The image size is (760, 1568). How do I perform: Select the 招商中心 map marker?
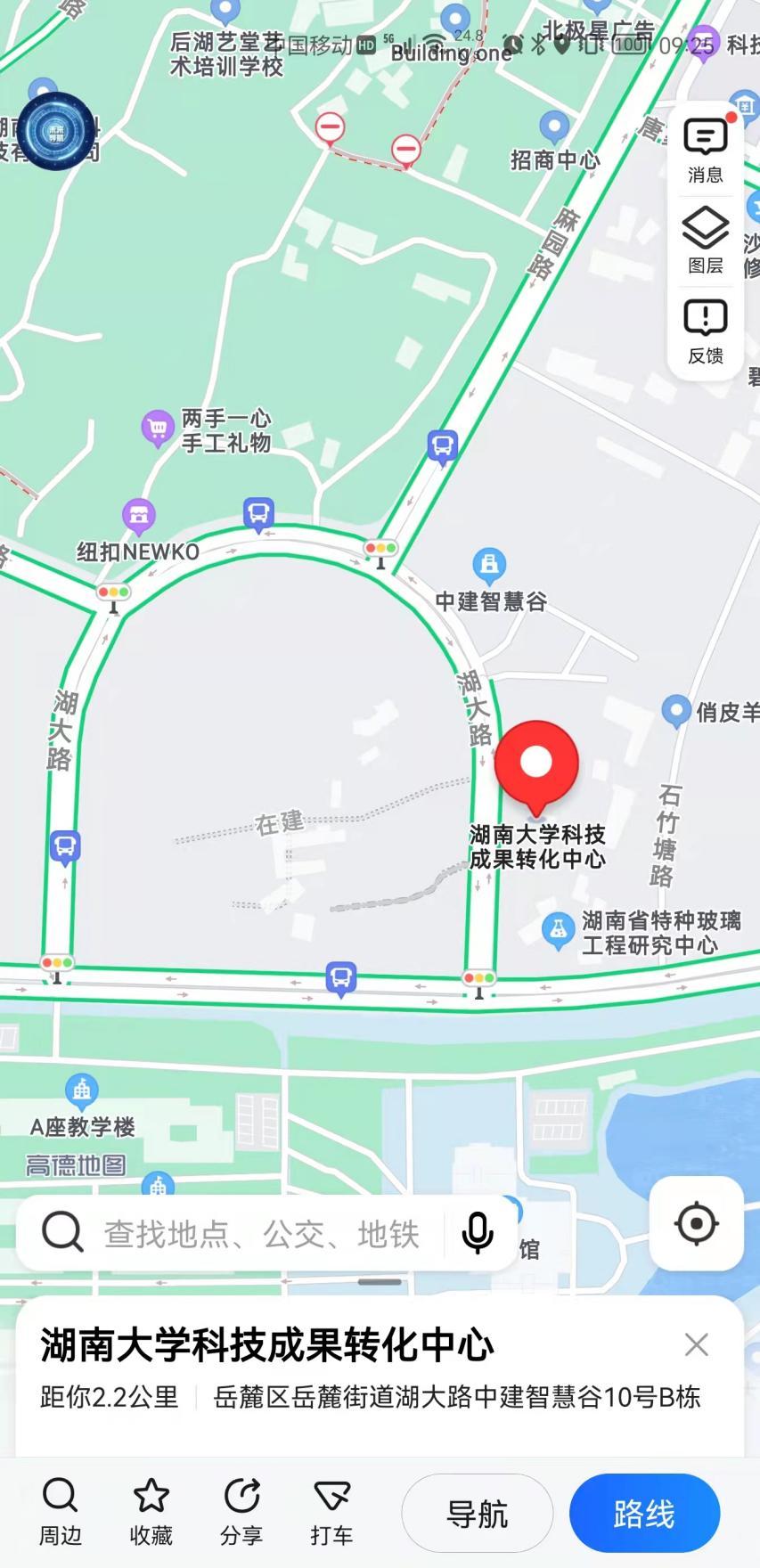pyautogui.click(x=554, y=127)
